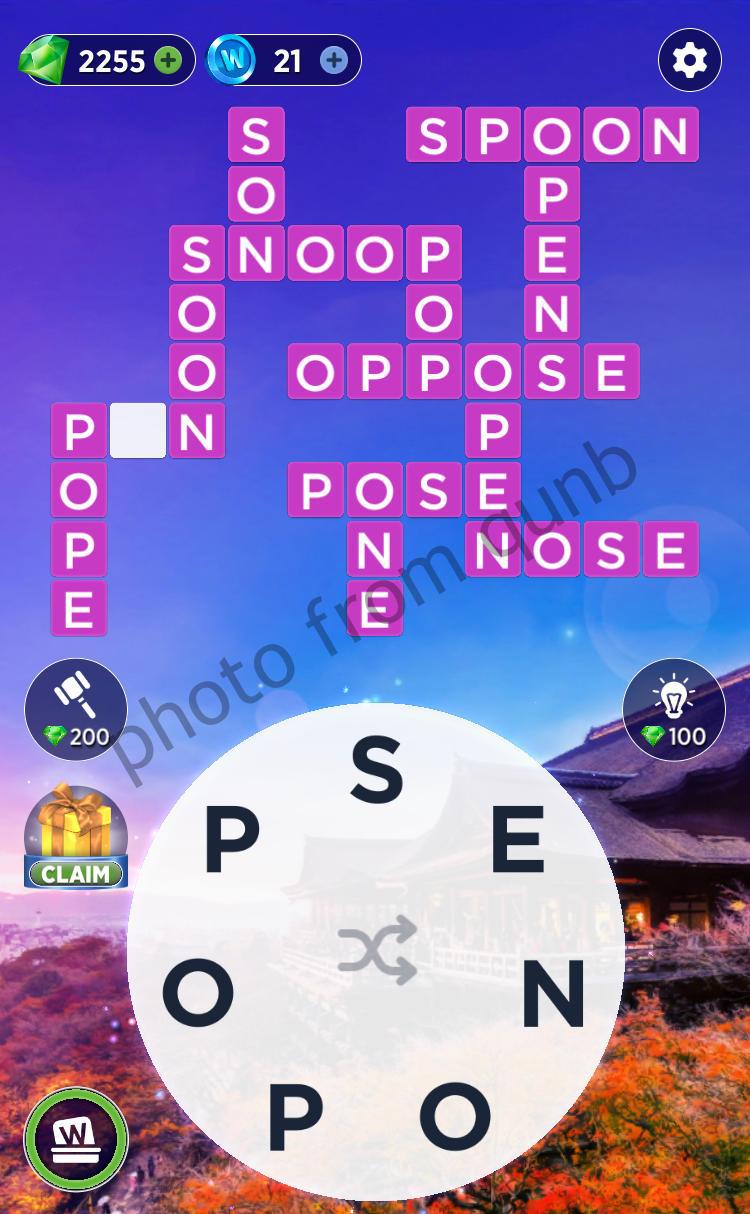The height and width of the screenshot is (1214, 750).
Task: Add more W coins
Action: coord(334,61)
